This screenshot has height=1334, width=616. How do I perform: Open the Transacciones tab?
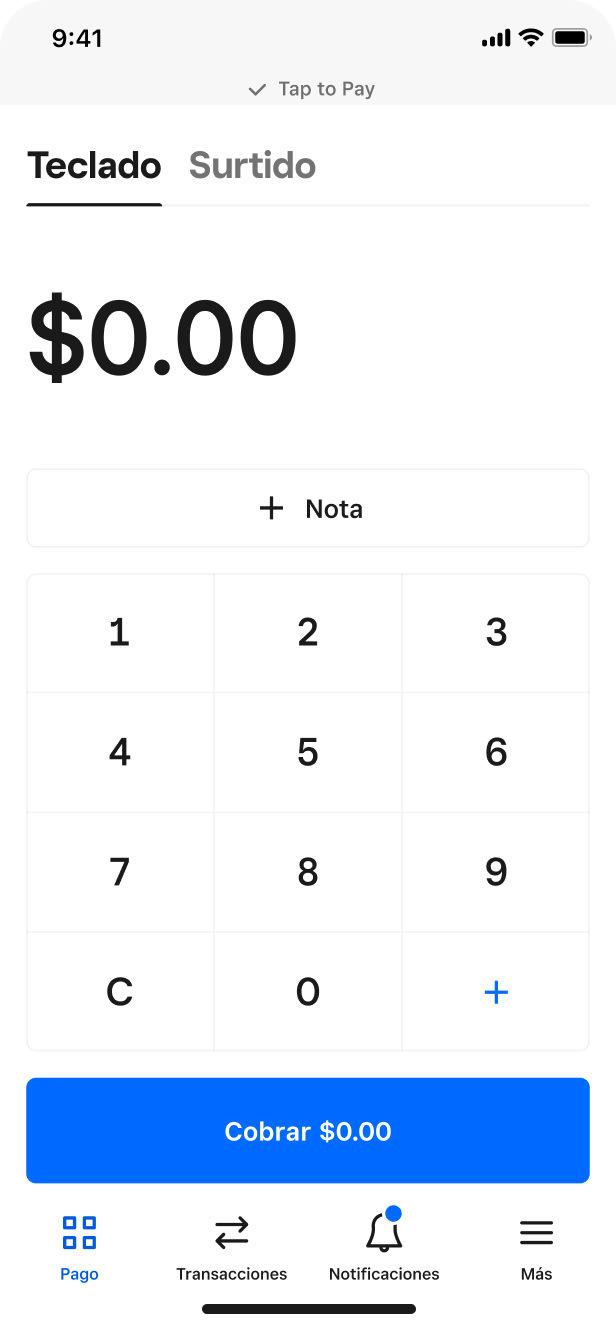pyautogui.click(x=232, y=1247)
